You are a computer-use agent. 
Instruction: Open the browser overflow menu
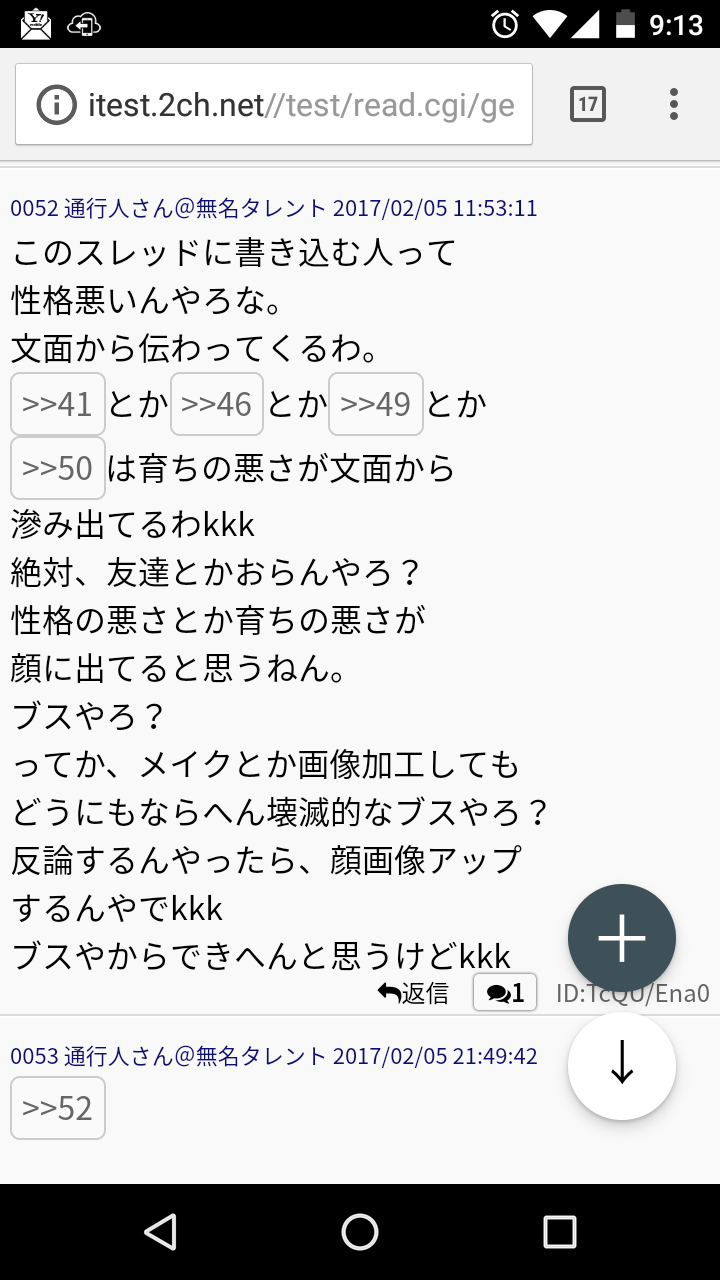pyautogui.click(x=674, y=104)
